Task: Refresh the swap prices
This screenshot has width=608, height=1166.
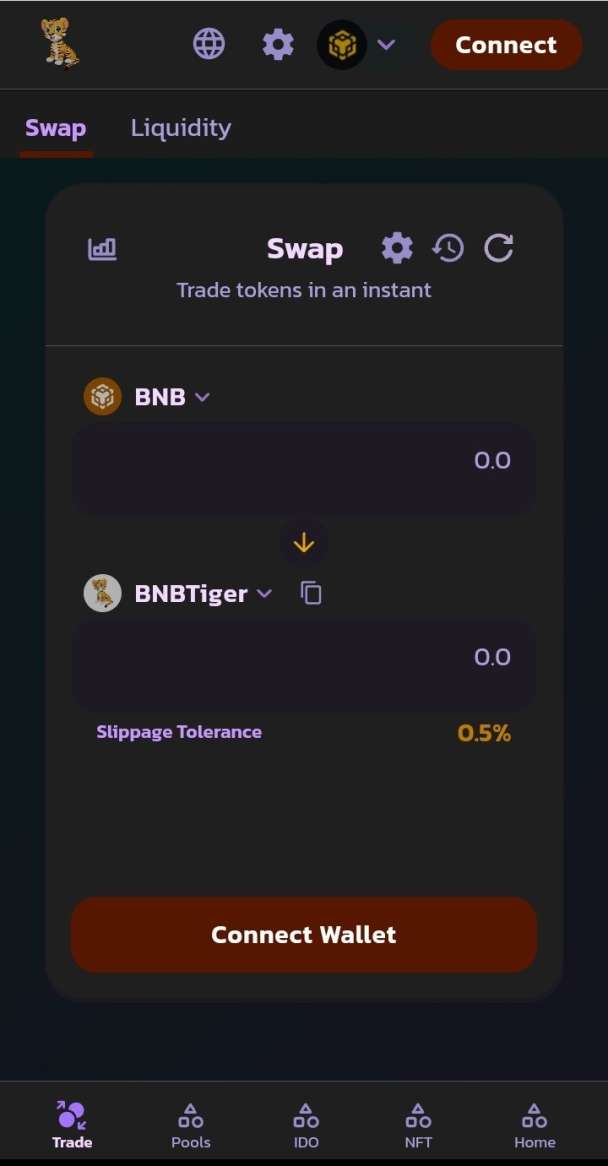Action: [498, 248]
